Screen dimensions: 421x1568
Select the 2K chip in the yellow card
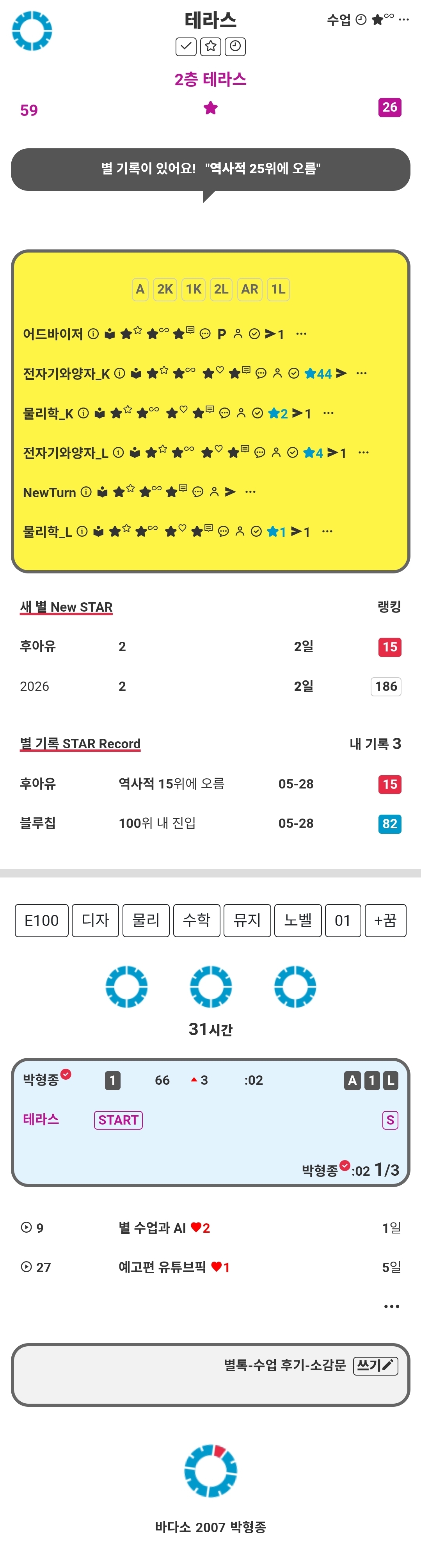165,289
